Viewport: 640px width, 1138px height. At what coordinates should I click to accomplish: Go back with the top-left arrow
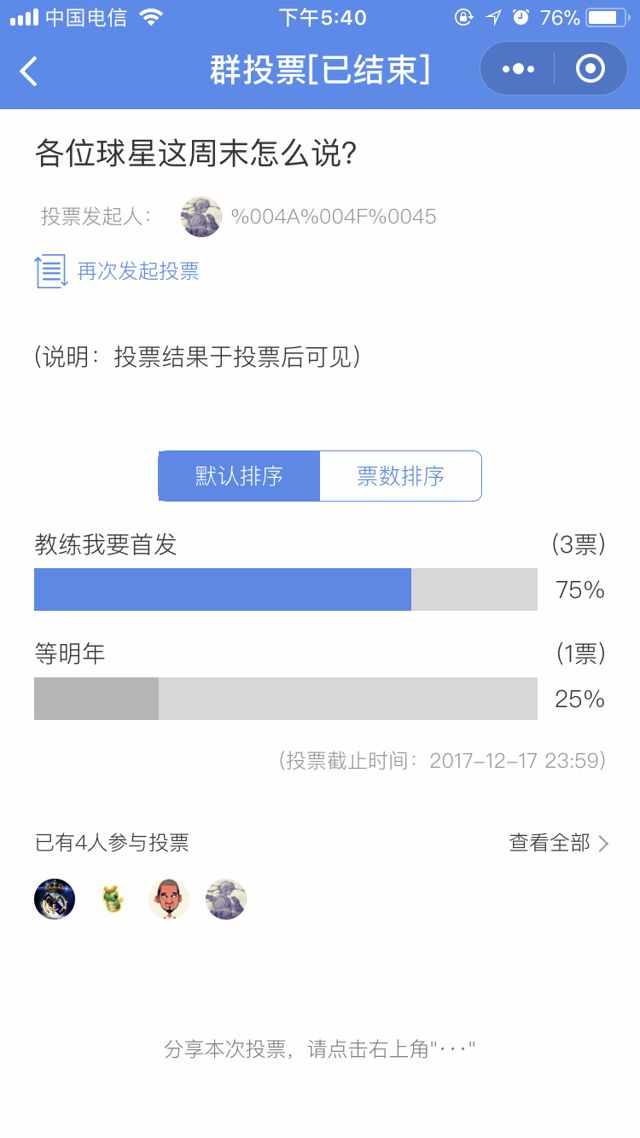[x=28, y=71]
